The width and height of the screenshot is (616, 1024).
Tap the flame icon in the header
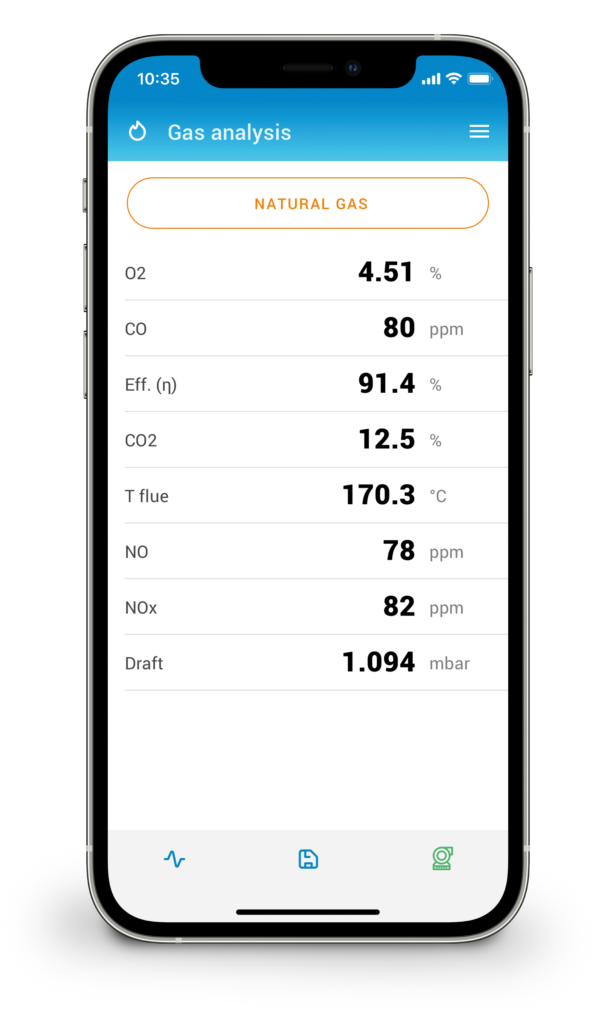click(x=138, y=132)
